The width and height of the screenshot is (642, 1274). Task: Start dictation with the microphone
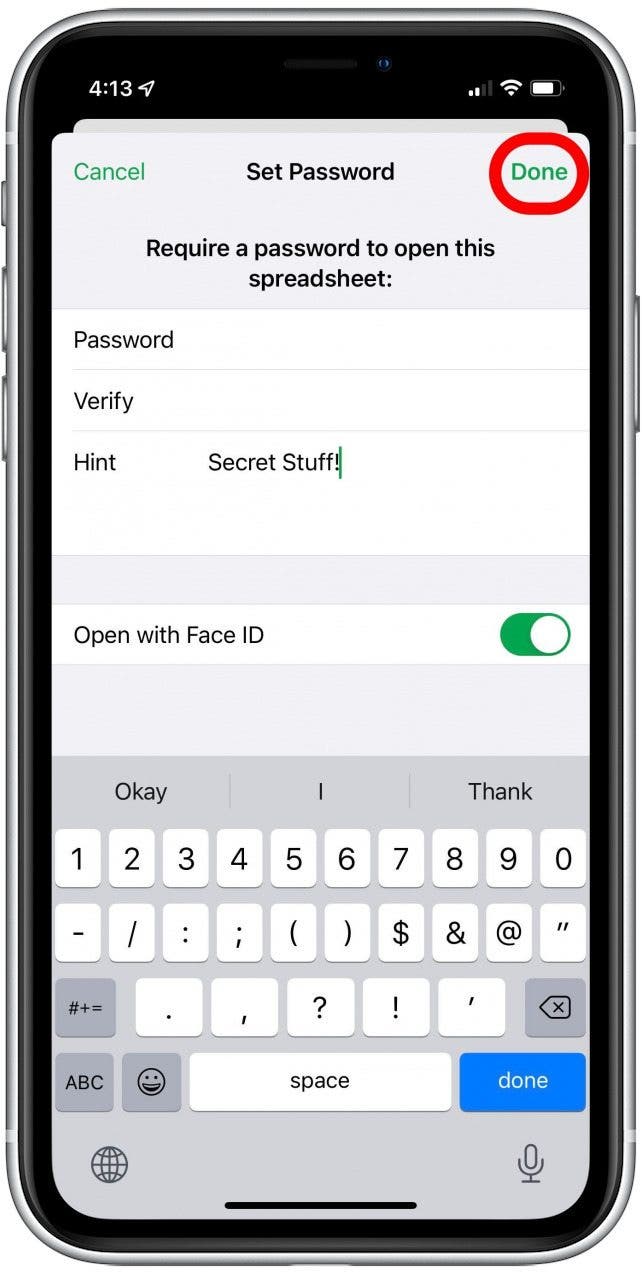530,1163
